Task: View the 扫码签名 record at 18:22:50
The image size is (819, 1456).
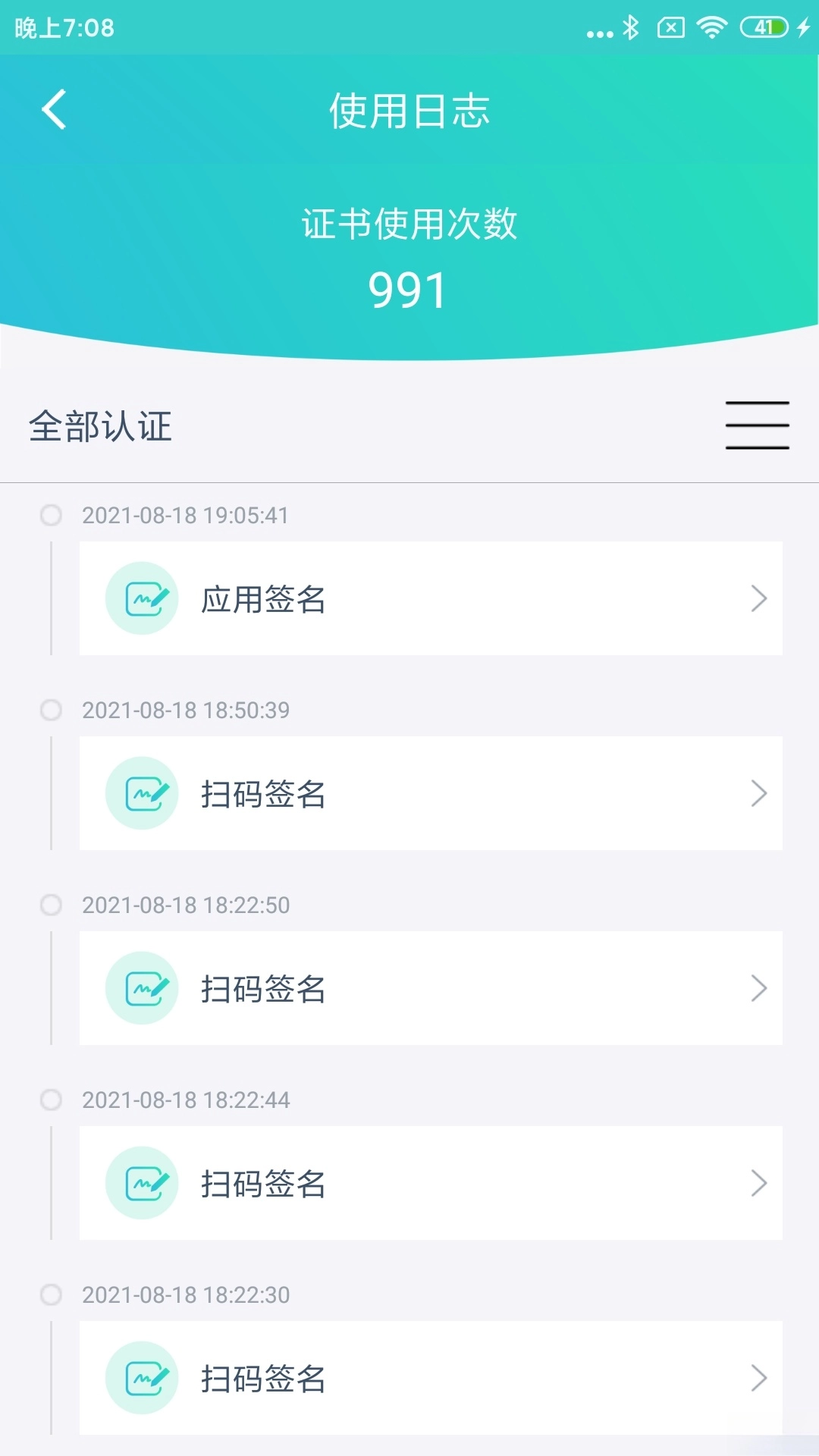Action: (x=430, y=988)
